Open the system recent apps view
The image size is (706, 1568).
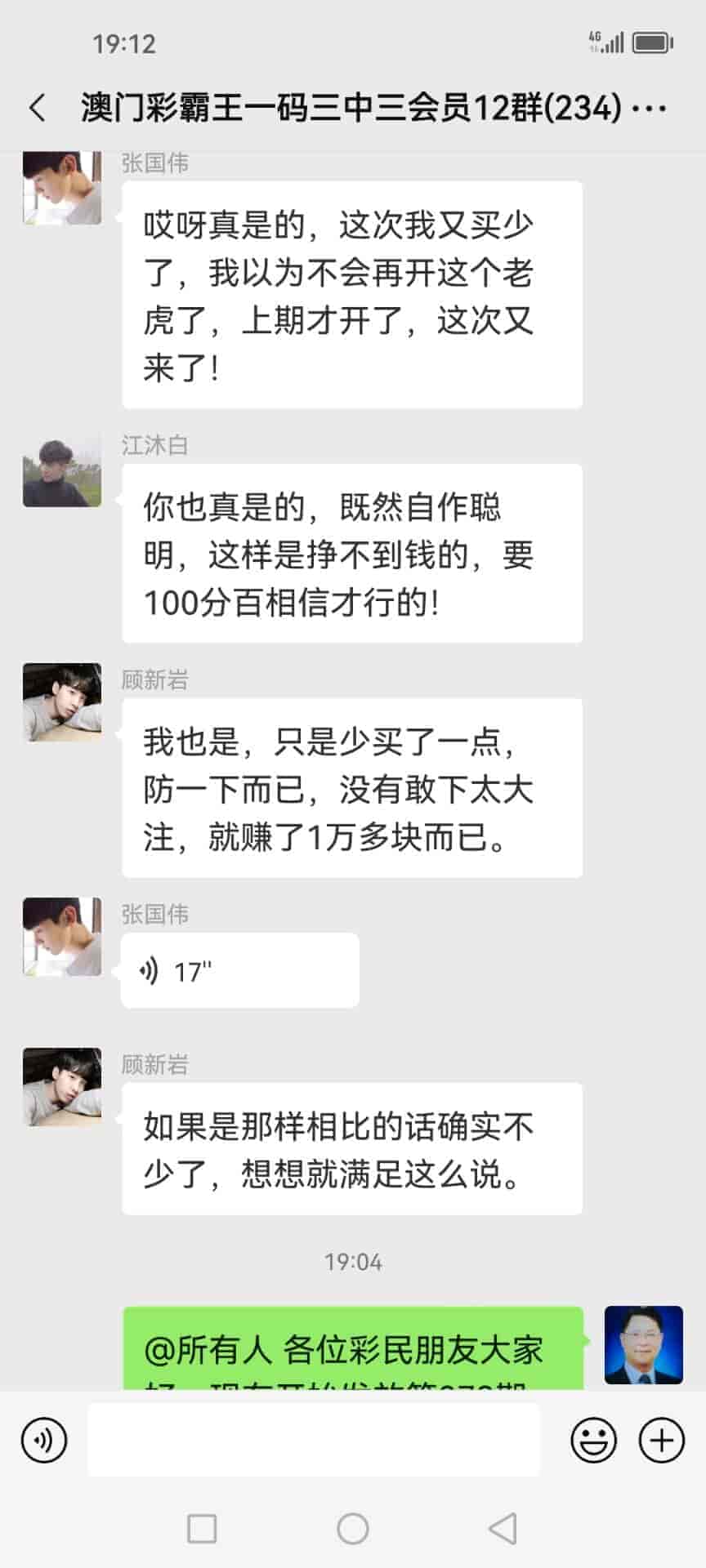point(202,1528)
